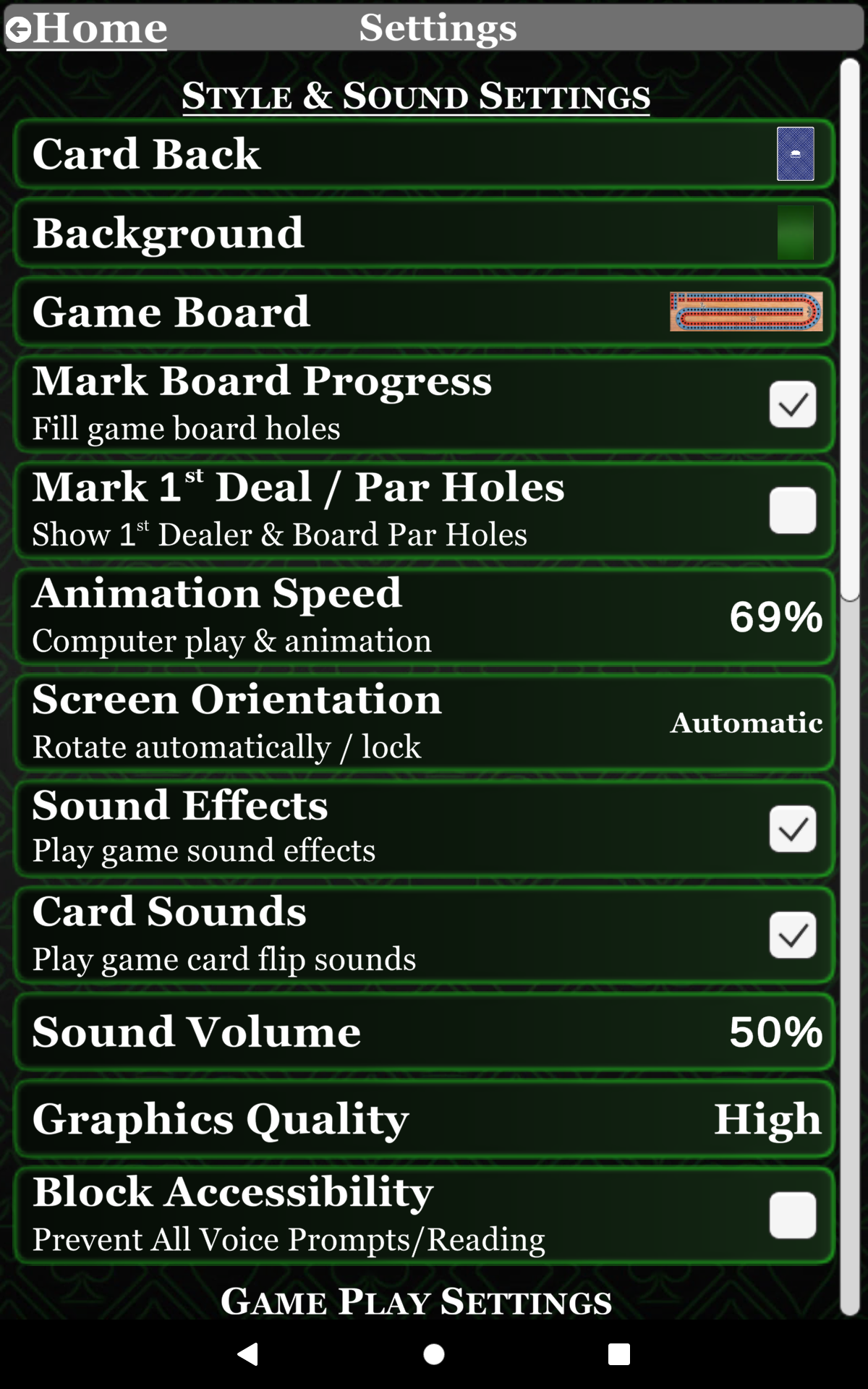Check the Block Accessibility box
Screen dimensions: 868x1389
click(793, 1215)
